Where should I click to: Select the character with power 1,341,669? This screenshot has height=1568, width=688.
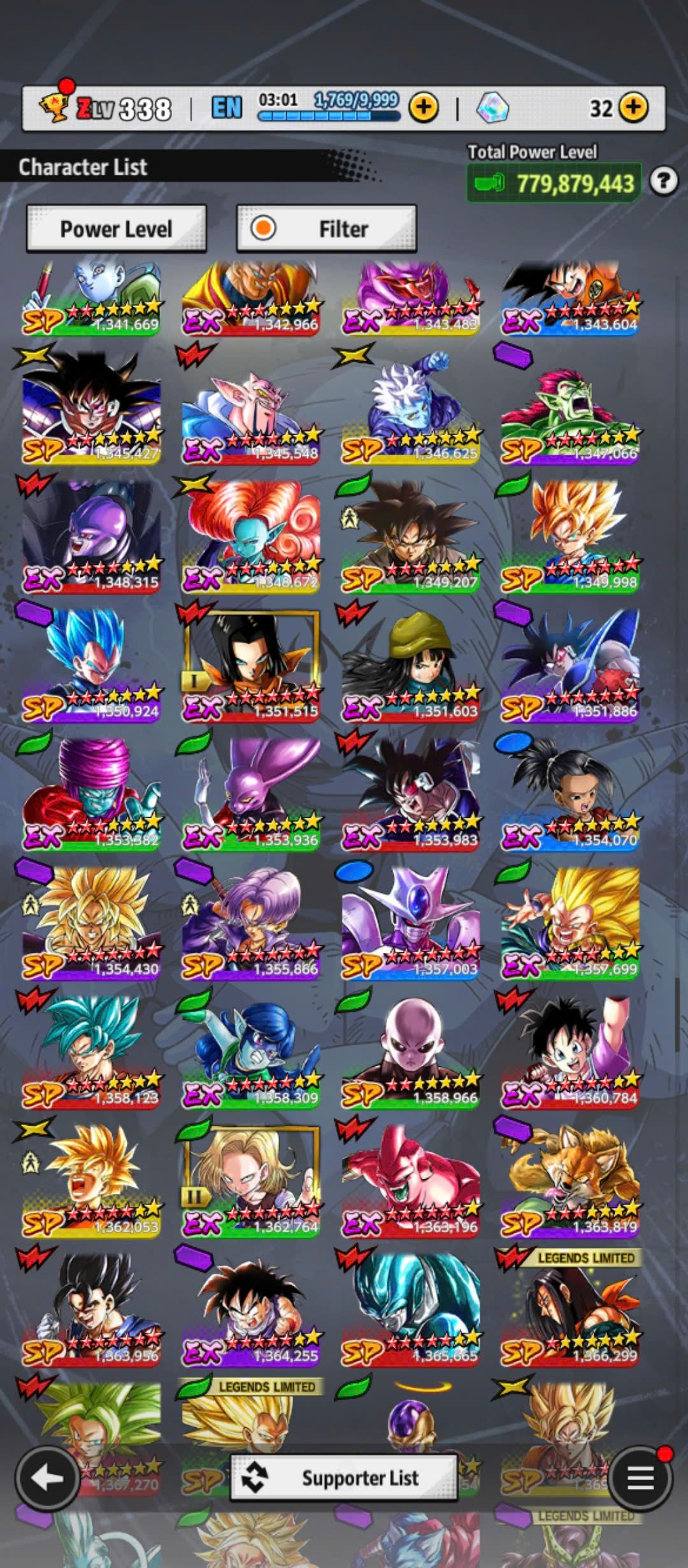click(x=92, y=297)
